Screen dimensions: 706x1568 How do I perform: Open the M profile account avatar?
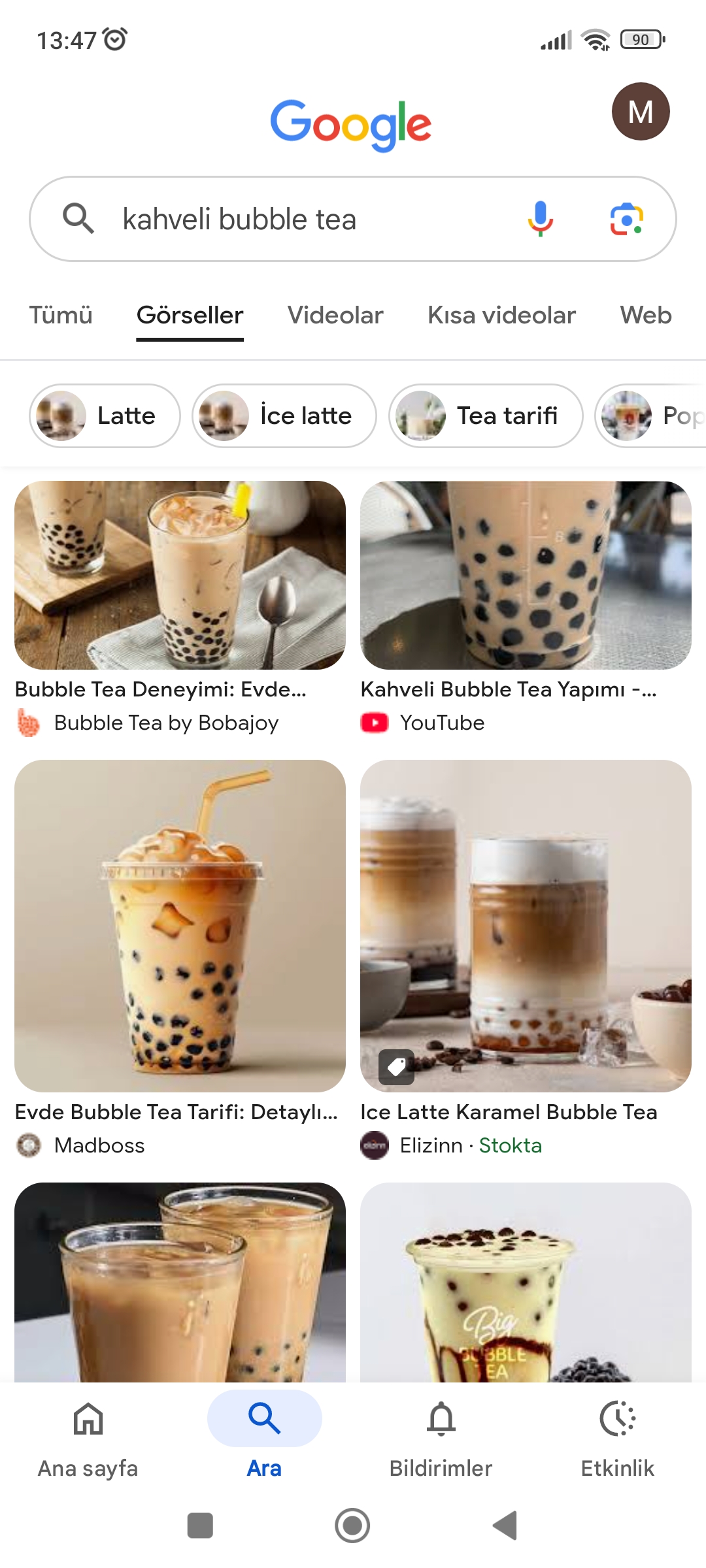[640, 112]
